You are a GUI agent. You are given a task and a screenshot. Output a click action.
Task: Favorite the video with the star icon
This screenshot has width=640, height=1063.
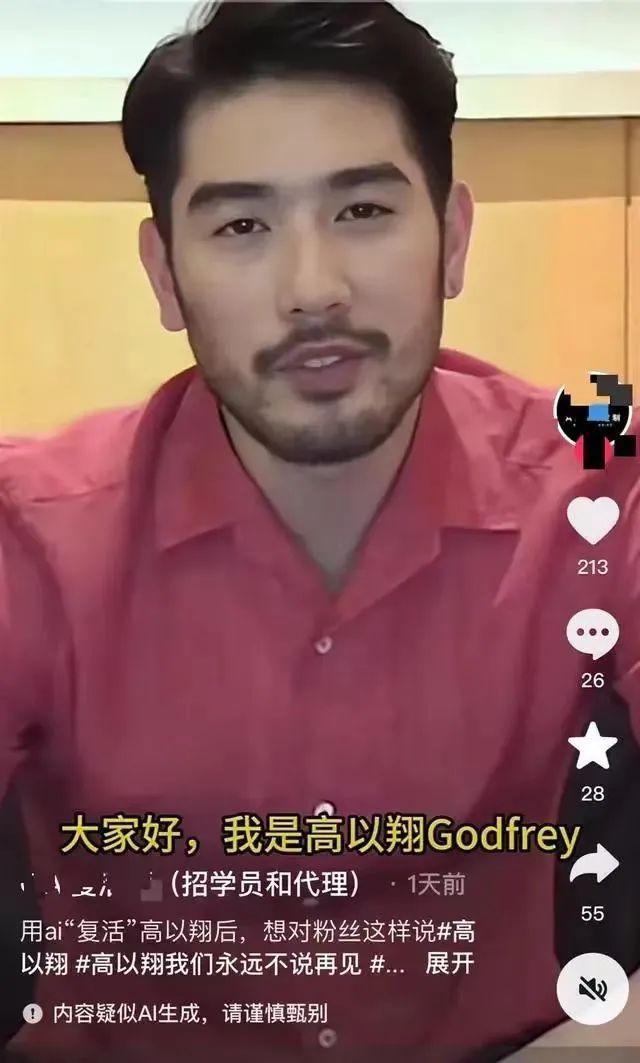pos(593,746)
